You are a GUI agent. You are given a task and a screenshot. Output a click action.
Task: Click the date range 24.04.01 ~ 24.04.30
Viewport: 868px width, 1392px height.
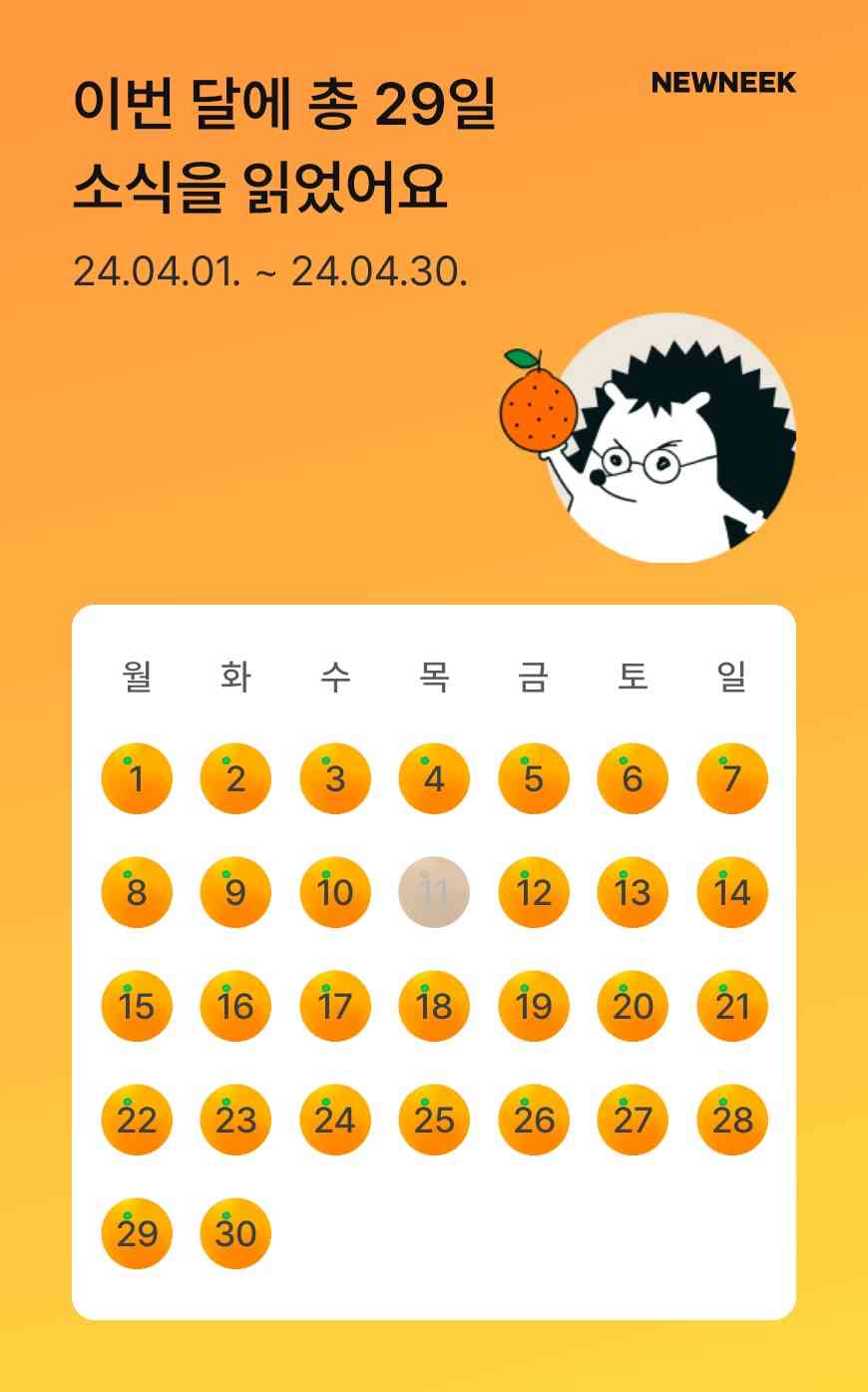coord(274,269)
